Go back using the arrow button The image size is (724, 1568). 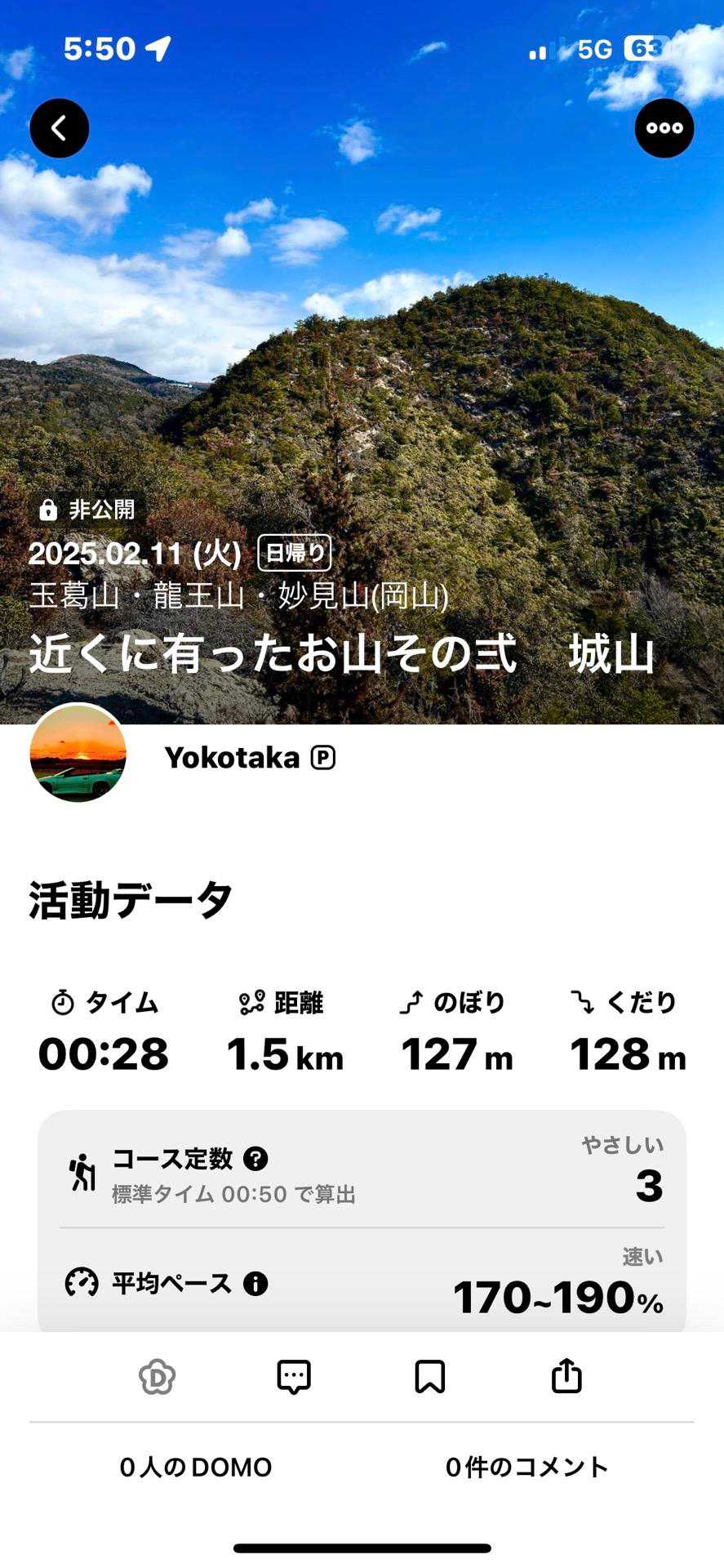click(60, 128)
